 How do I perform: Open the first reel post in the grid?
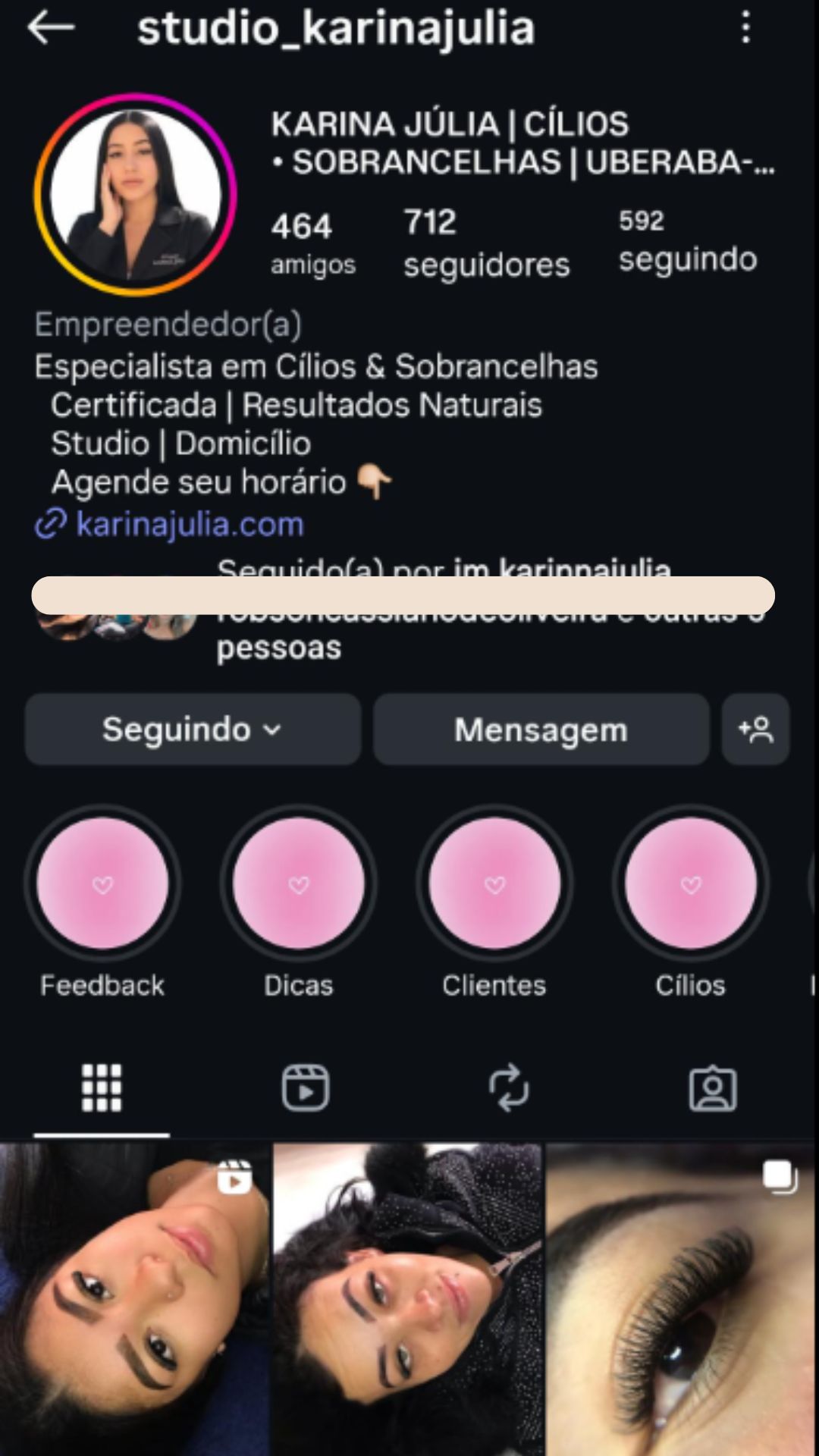point(134,1298)
